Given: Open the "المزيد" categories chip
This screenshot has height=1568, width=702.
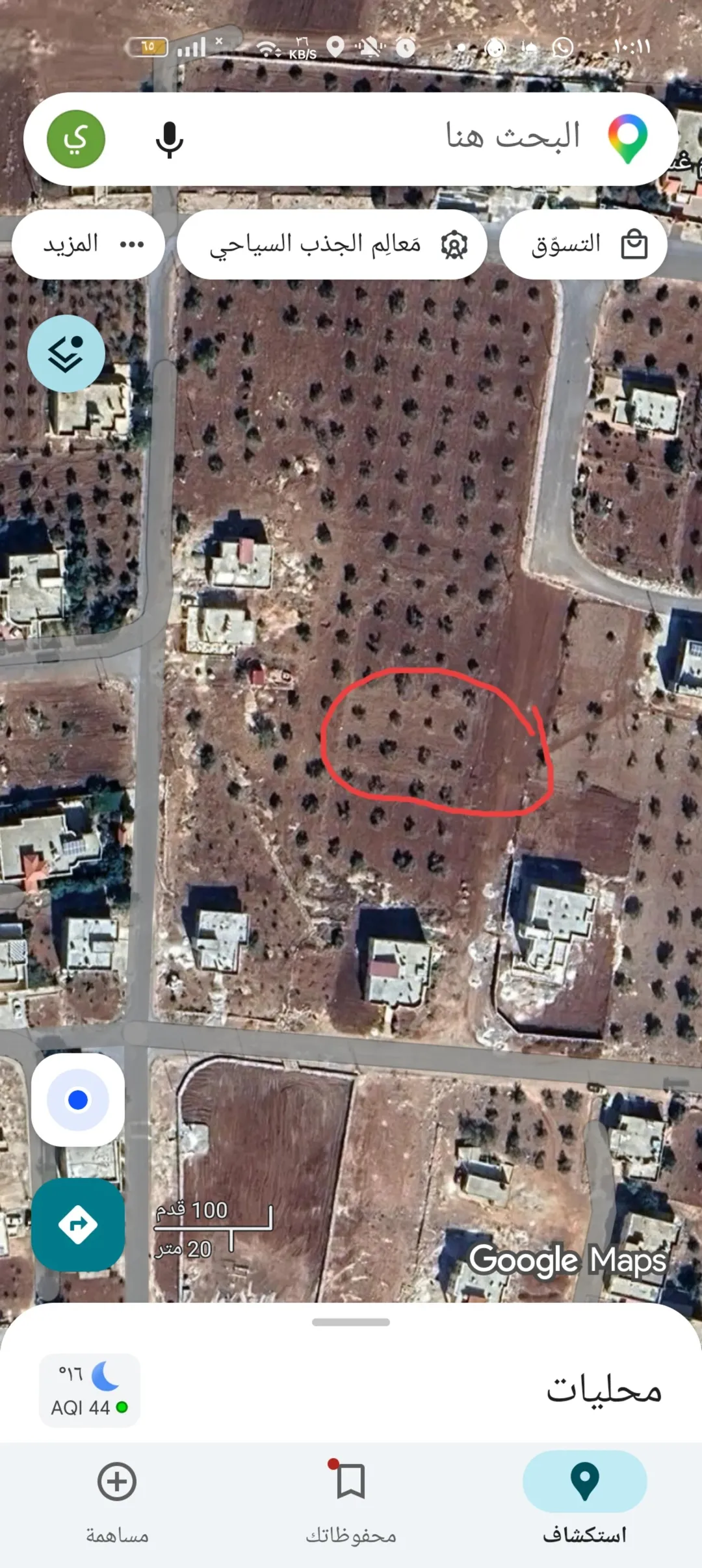Looking at the screenshot, I should [x=88, y=244].
